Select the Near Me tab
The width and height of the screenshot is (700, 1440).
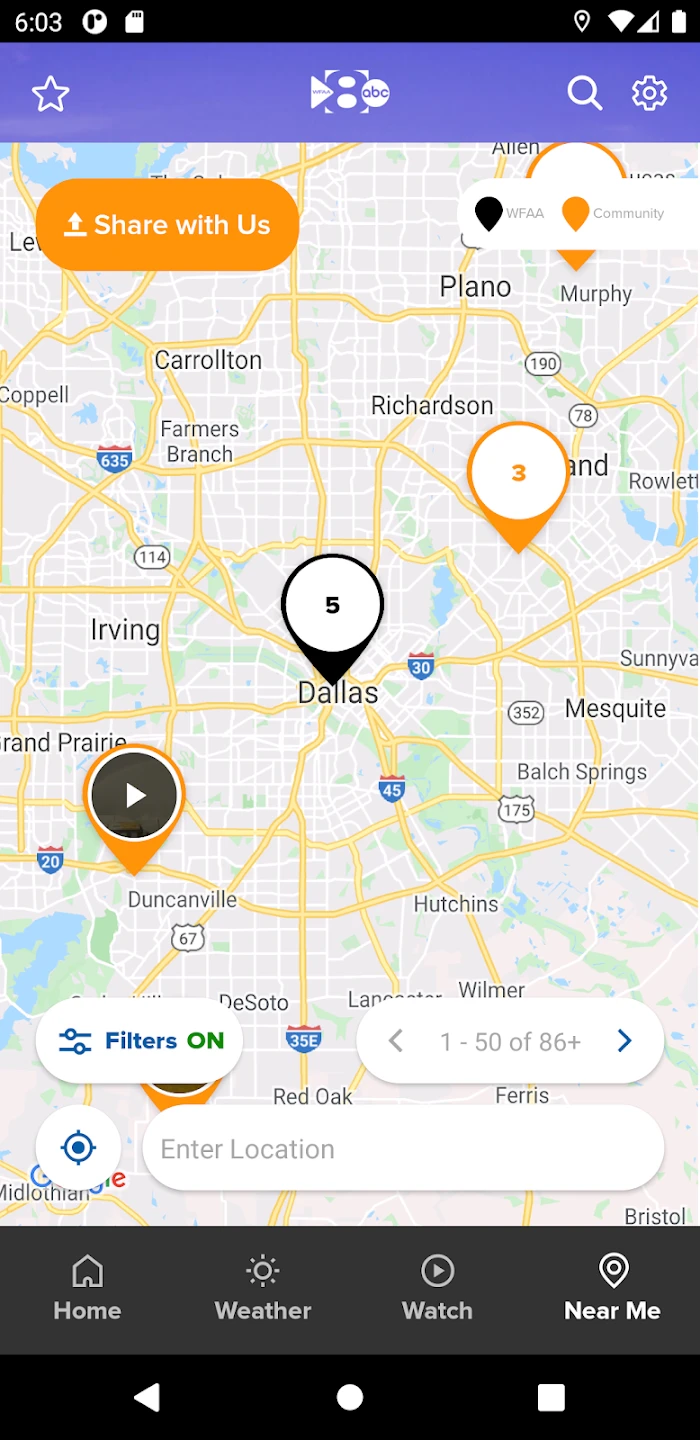(612, 1289)
